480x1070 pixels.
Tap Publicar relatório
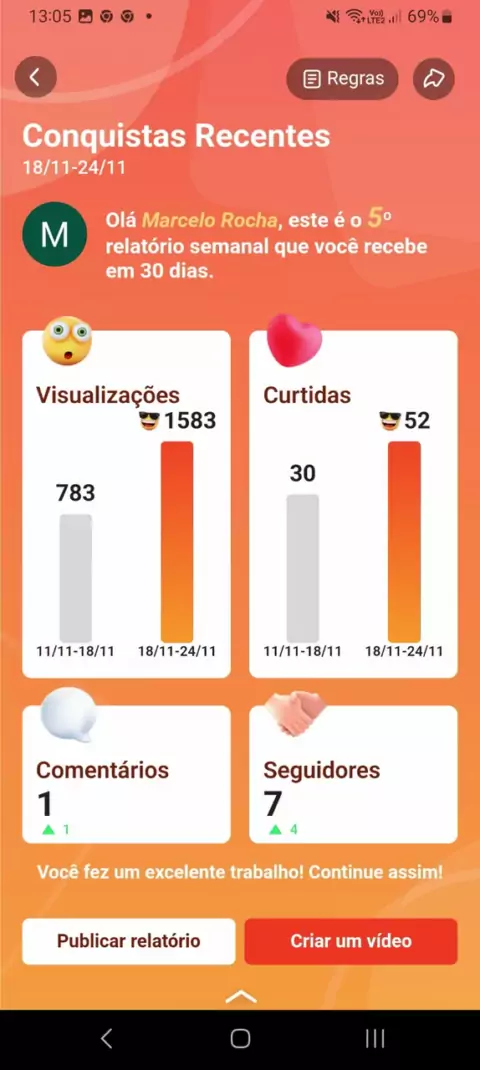point(128,941)
